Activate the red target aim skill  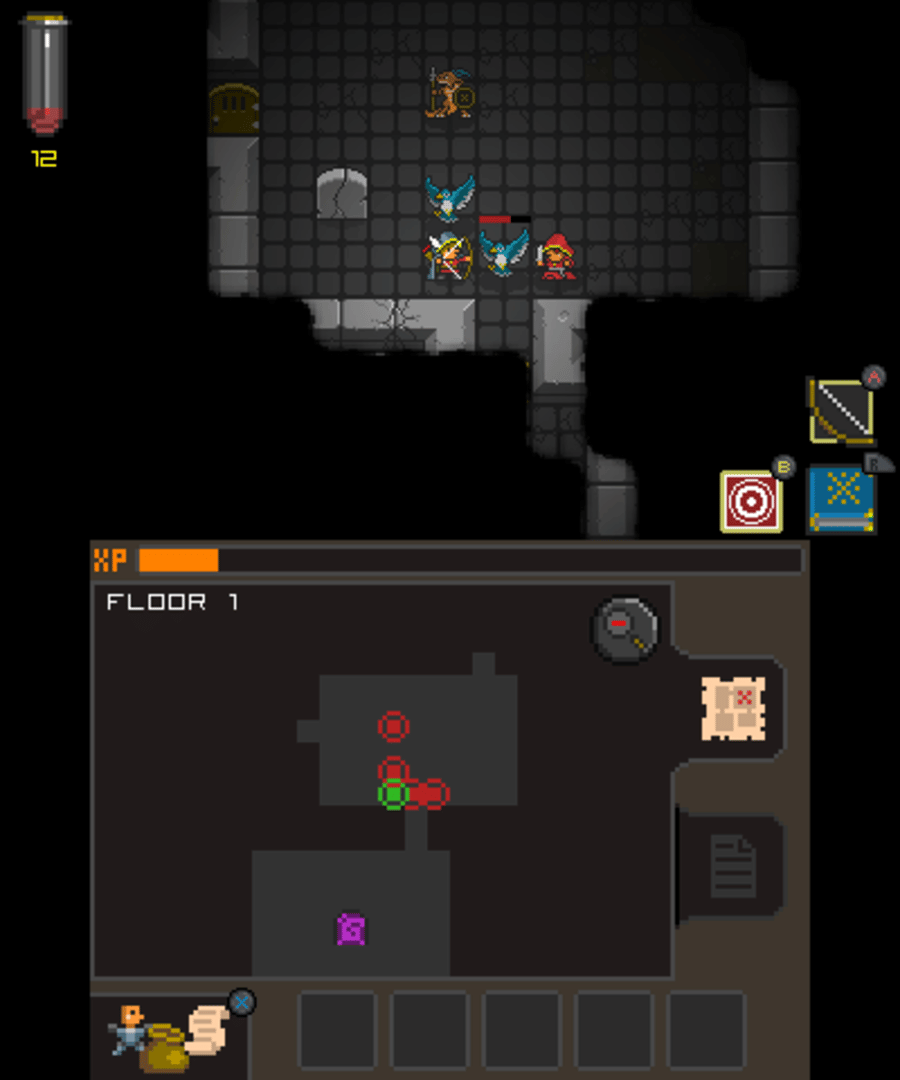751,501
